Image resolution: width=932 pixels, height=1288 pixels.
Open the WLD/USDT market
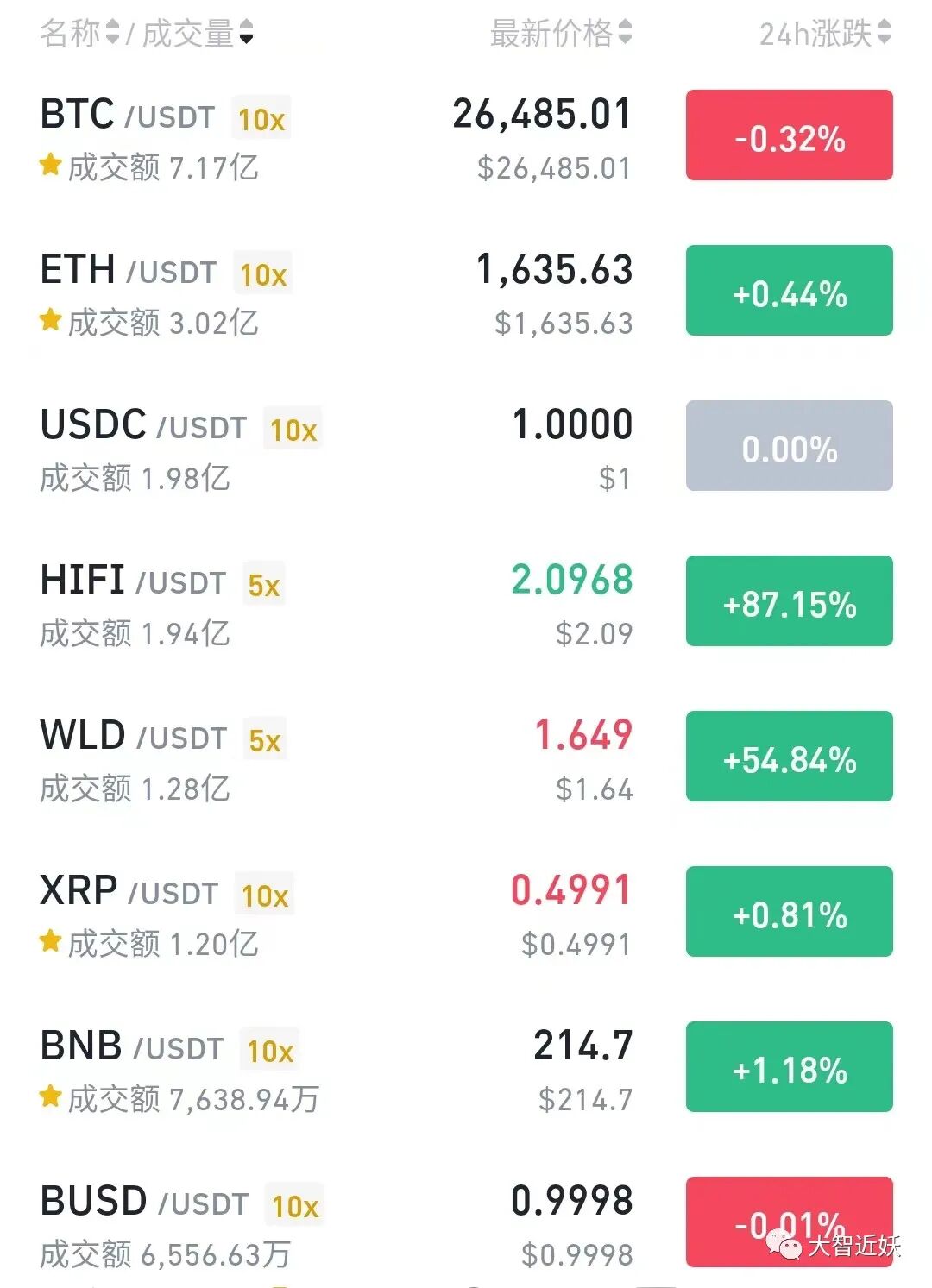(x=466, y=759)
